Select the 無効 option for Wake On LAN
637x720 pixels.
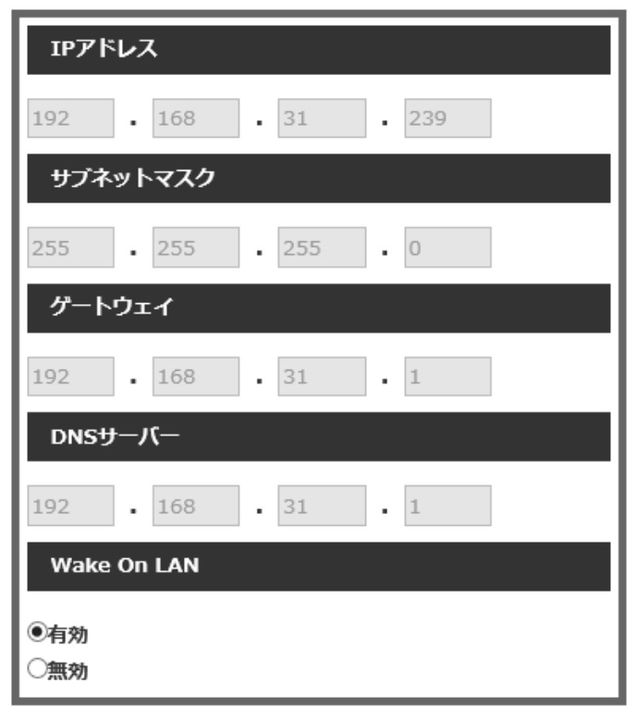pyautogui.click(x=37, y=669)
